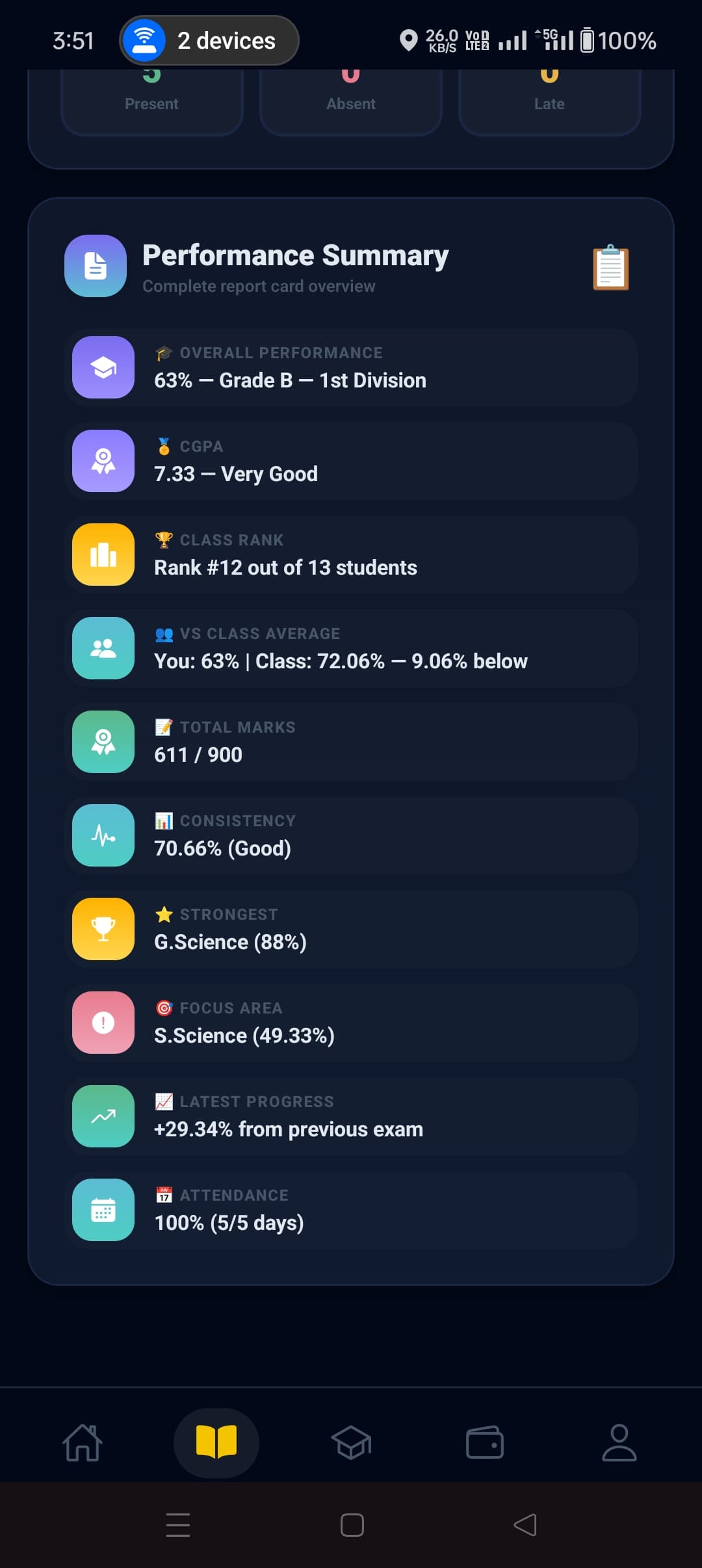Select the medal icon next to CGPA
Viewport: 702px width, 1568px height.
point(102,461)
